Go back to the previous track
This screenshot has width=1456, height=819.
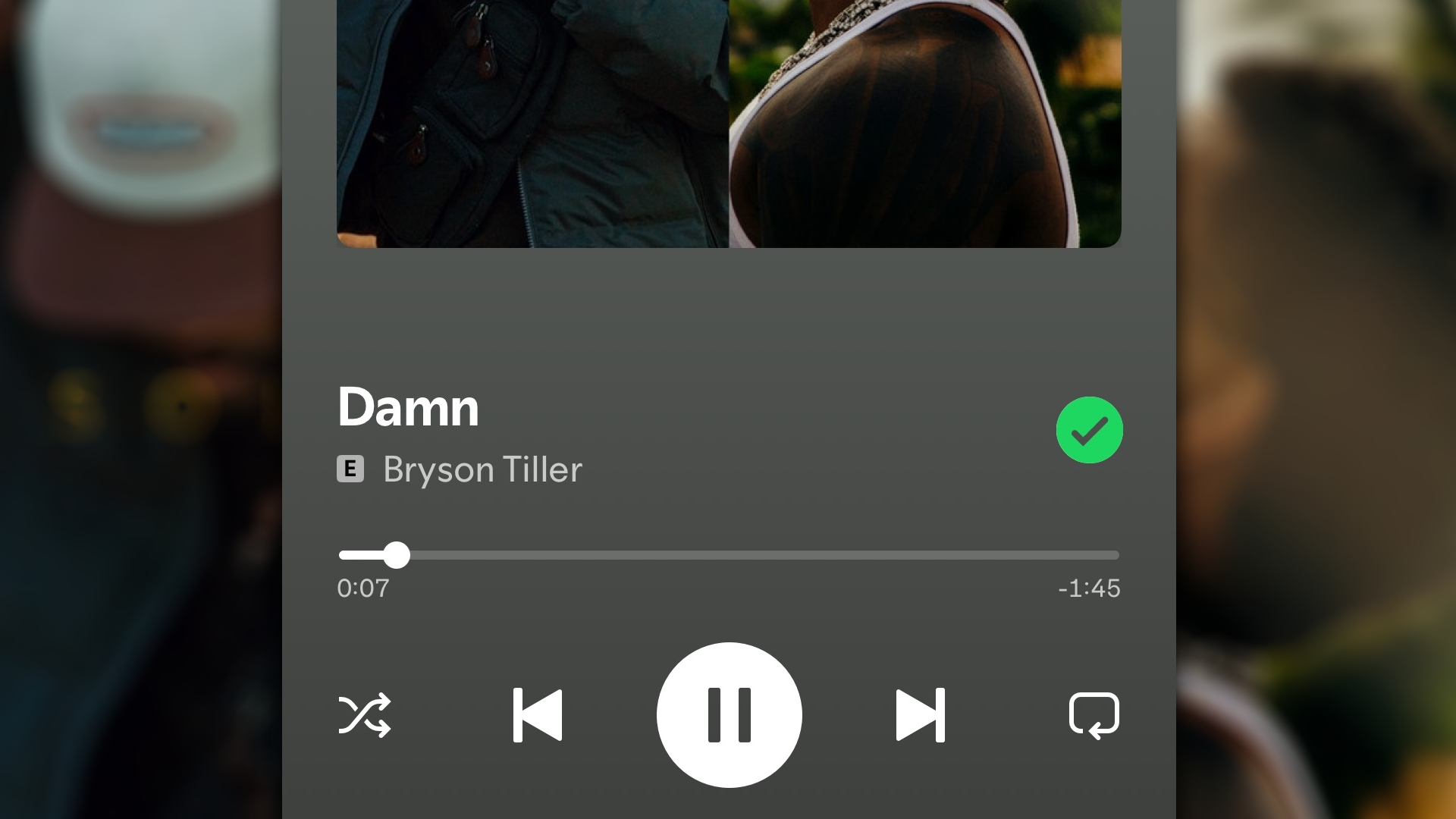point(538,715)
